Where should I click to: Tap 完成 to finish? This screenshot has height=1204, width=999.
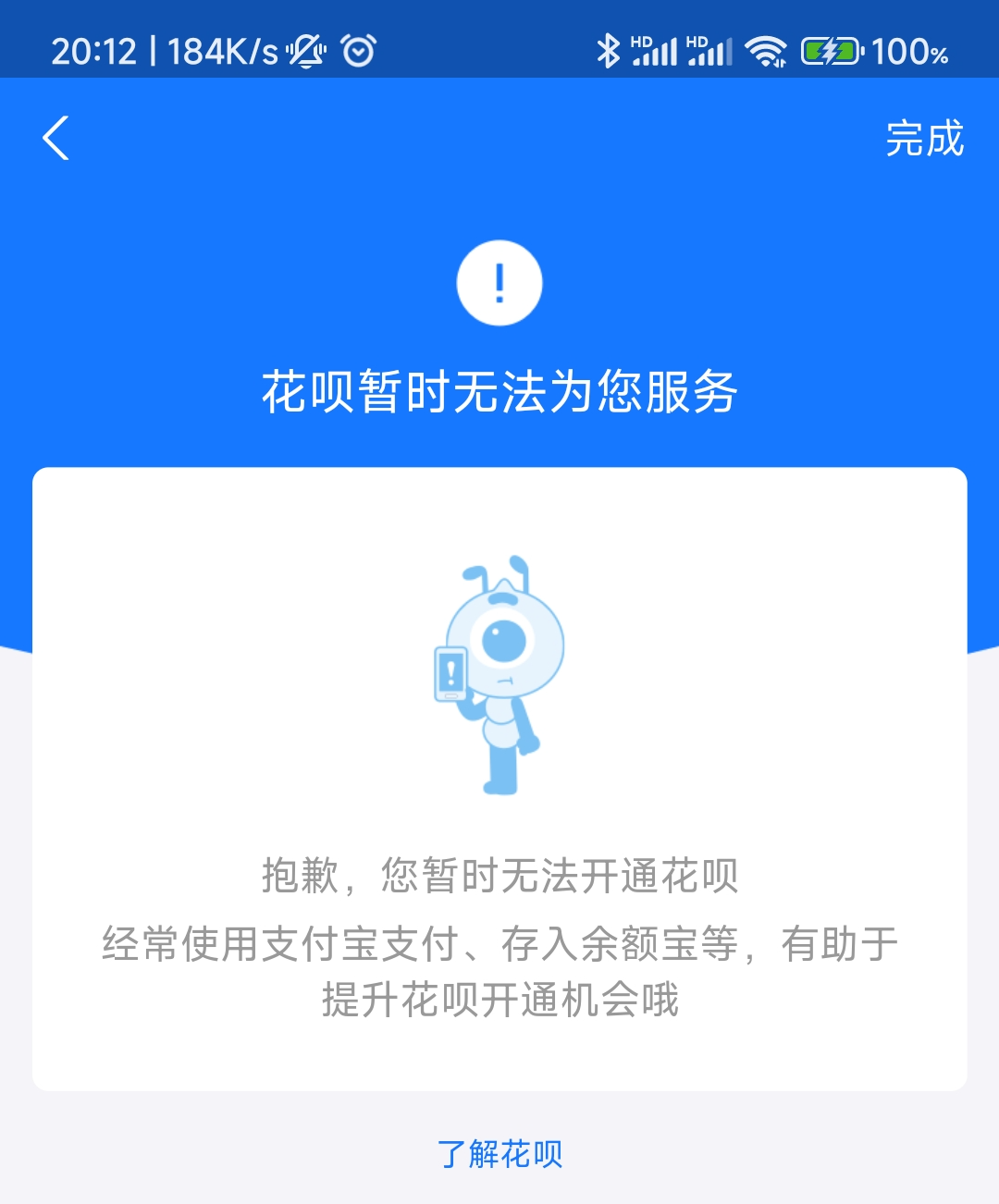click(x=924, y=139)
